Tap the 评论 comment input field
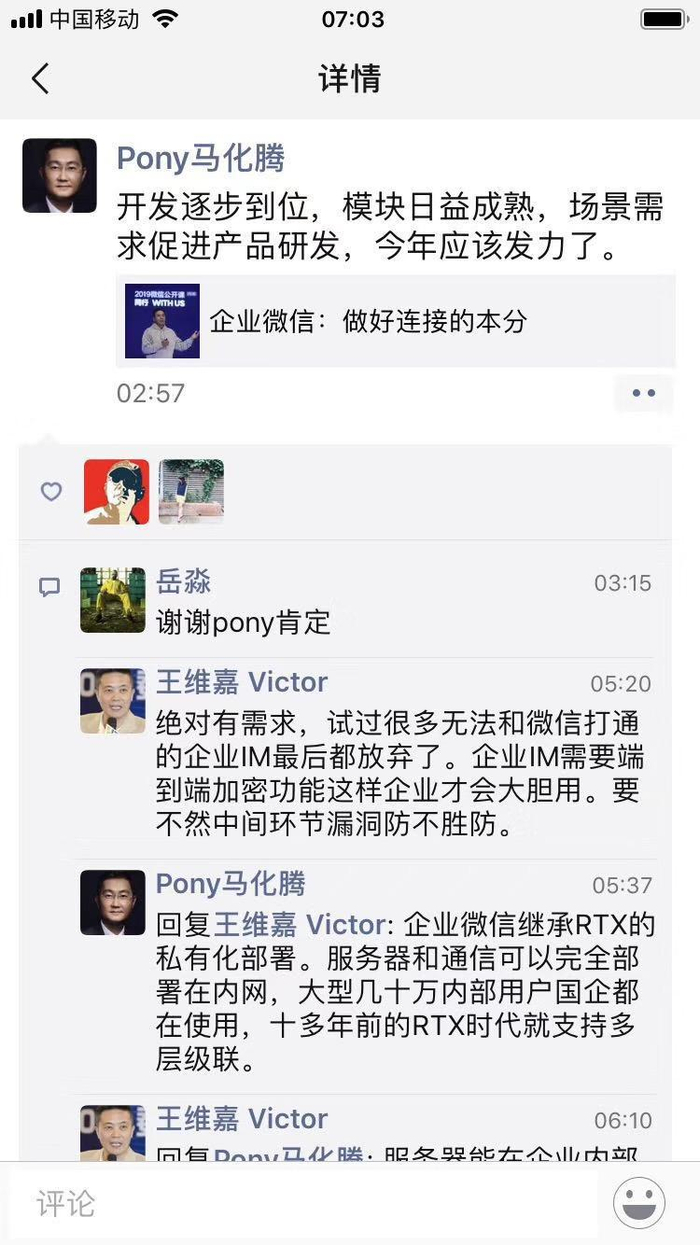The image size is (700, 1245). point(300,1203)
